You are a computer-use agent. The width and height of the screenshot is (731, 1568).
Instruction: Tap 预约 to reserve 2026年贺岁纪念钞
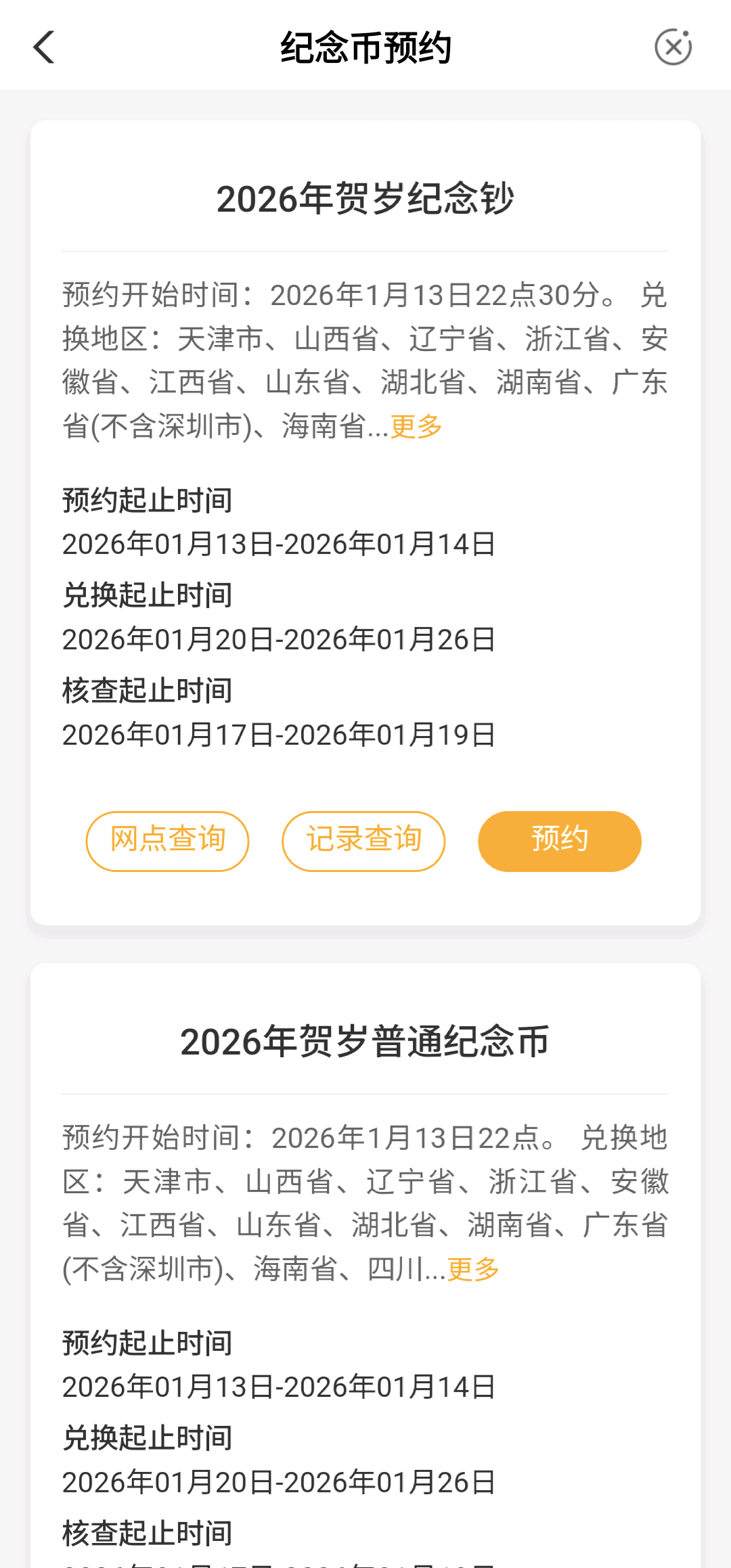click(559, 841)
